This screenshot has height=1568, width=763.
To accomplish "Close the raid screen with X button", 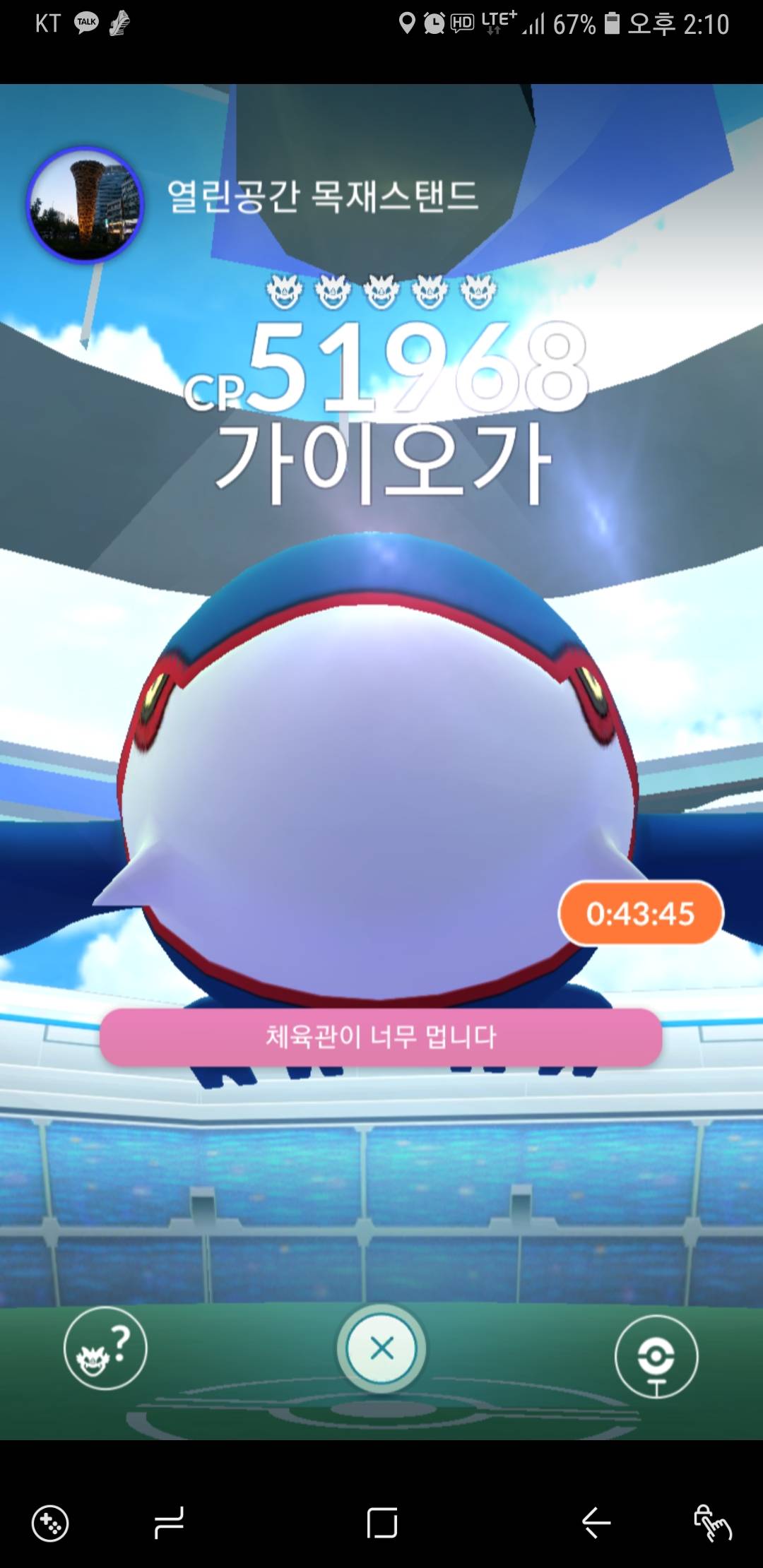I will click(381, 1348).
